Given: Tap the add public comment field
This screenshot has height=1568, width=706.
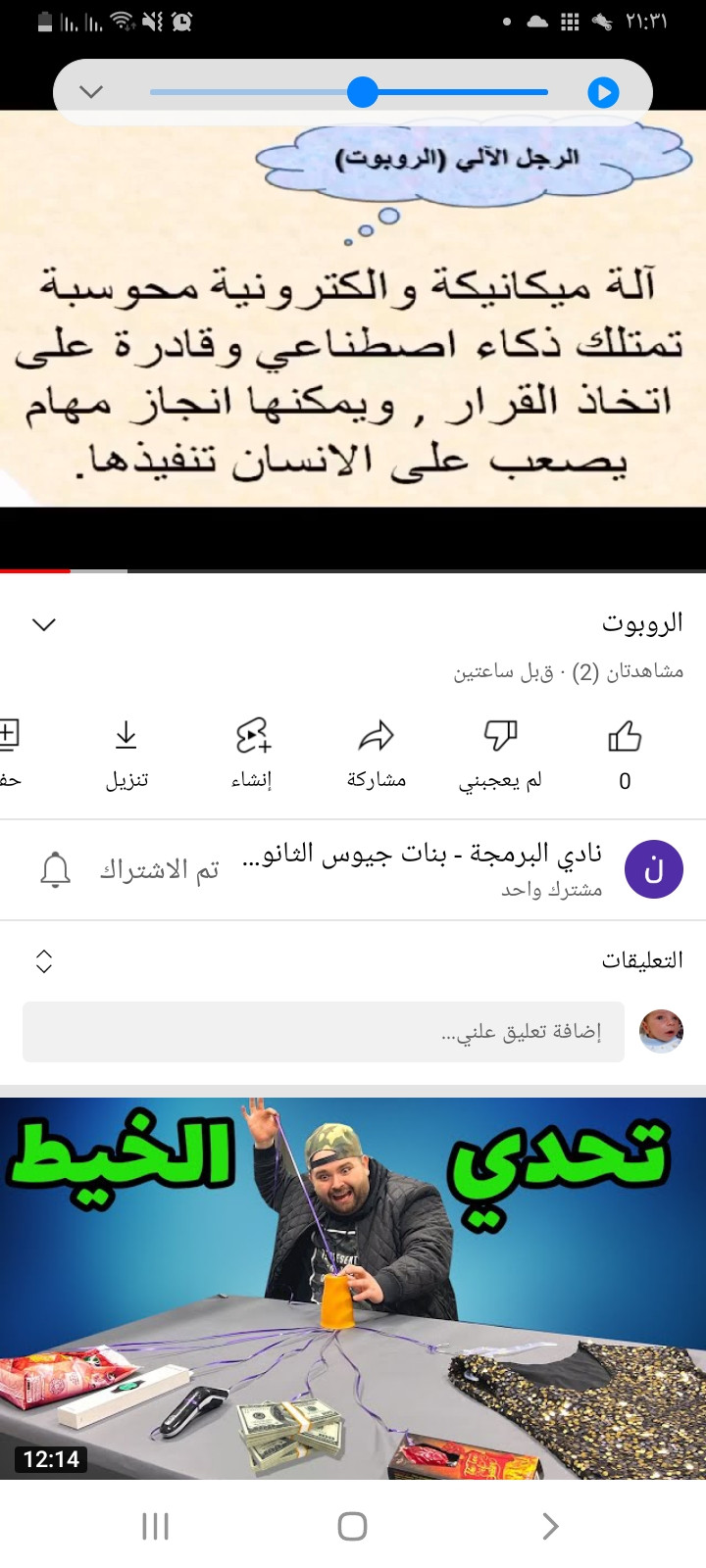Looking at the screenshot, I should pyautogui.click(x=324, y=1031).
